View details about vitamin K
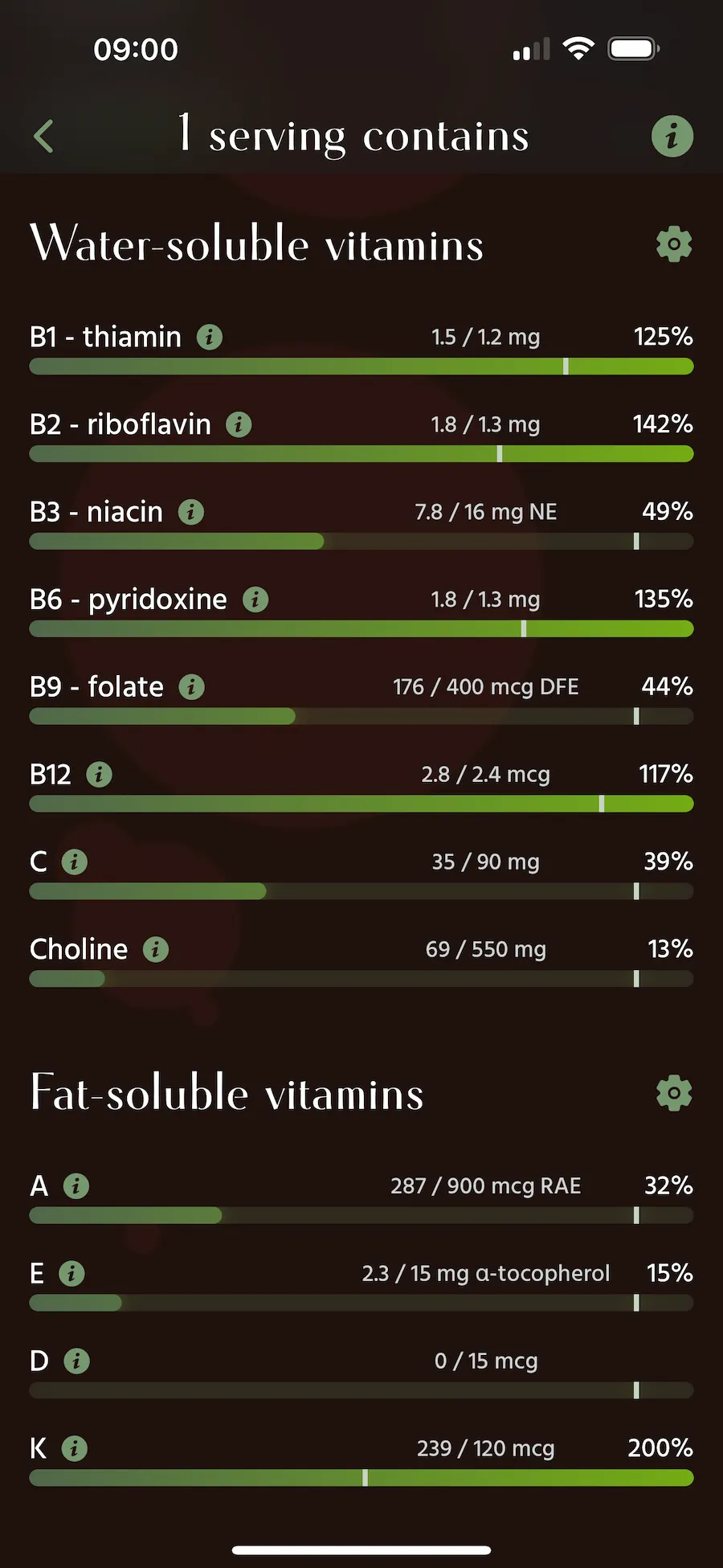723x1568 pixels. click(75, 1449)
